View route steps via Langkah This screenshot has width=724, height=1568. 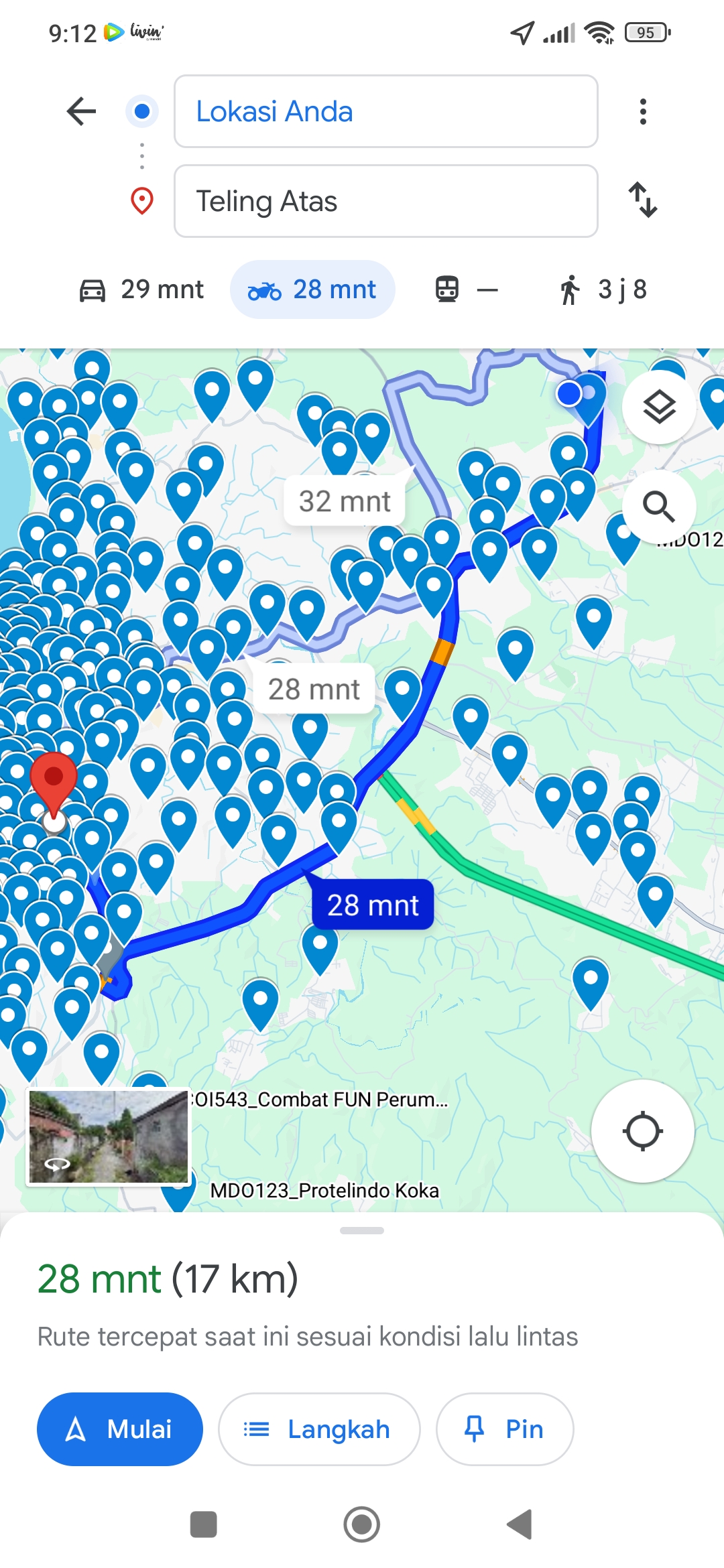click(x=319, y=1429)
